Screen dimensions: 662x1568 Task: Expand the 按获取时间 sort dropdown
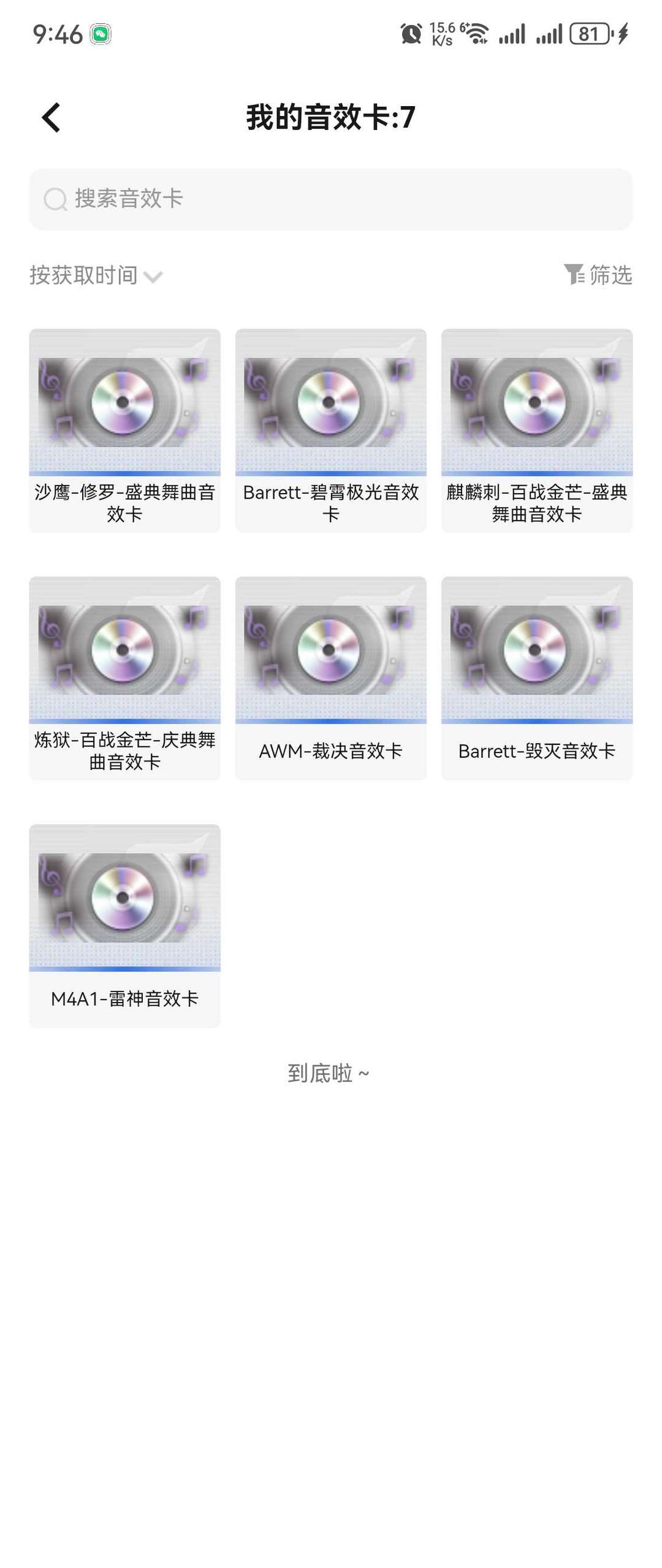coord(96,275)
